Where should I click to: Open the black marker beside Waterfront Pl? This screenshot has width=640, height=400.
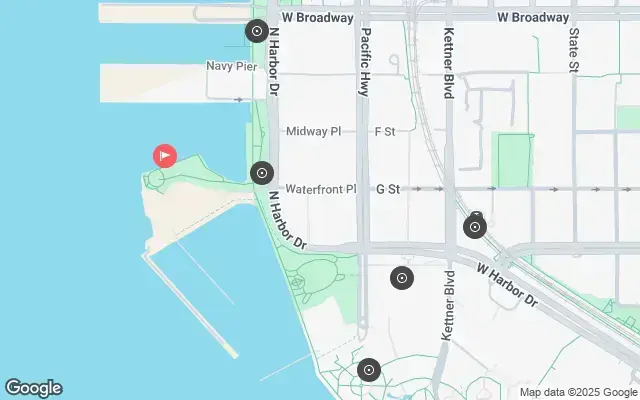[262, 173]
